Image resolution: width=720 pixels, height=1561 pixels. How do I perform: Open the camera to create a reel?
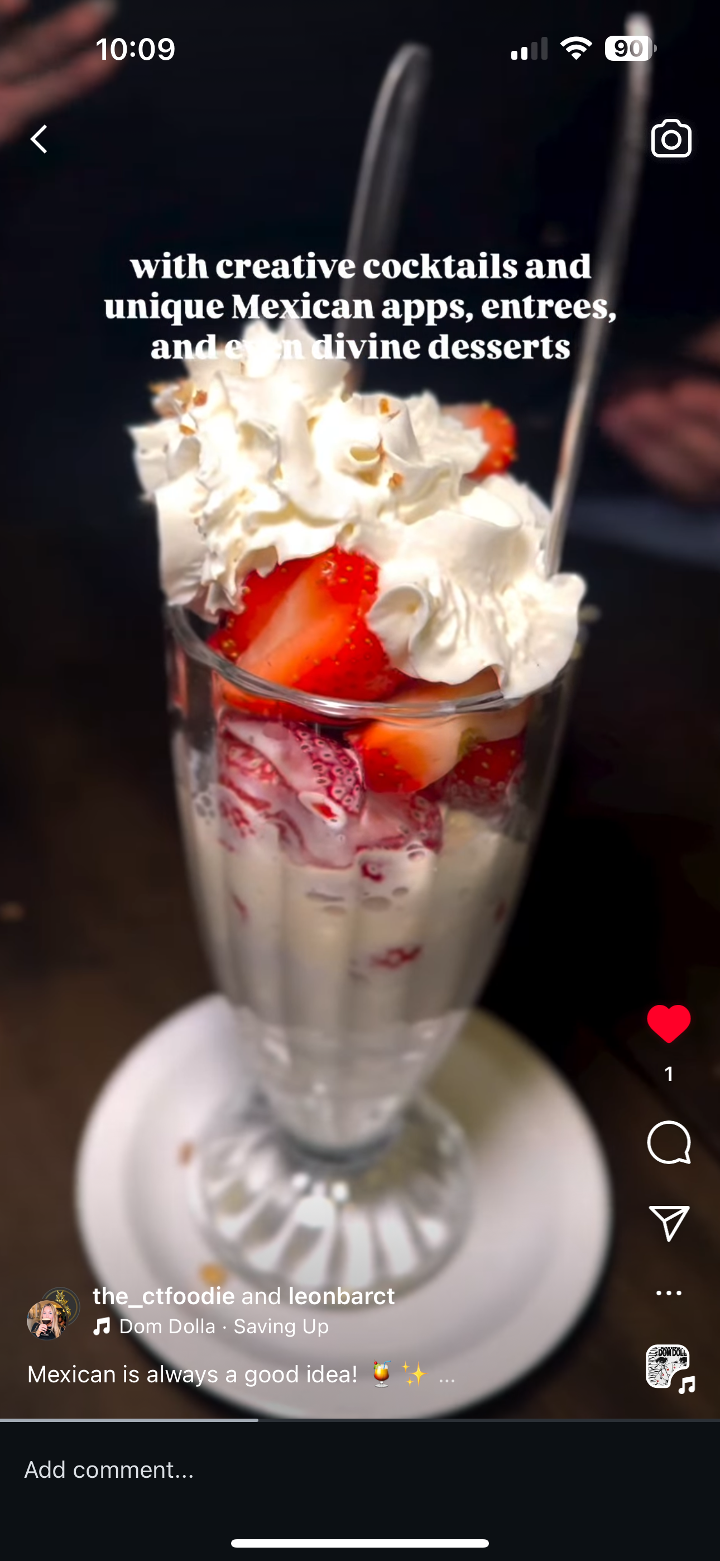click(671, 139)
